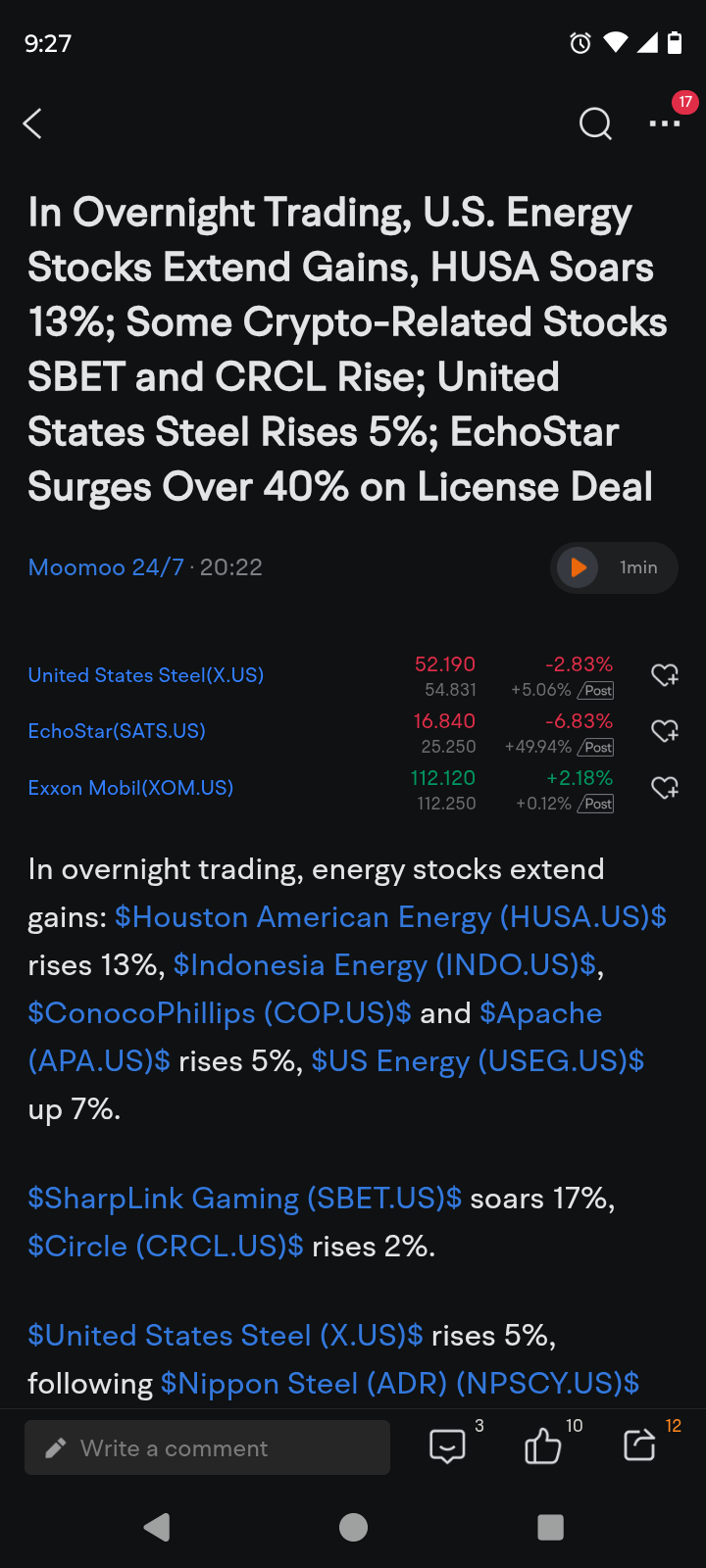Image resolution: width=706 pixels, height=1568 pixels.
Task: Open the Houston American Energy (HUSA.US) link
Action: click(x=390, y=917)
